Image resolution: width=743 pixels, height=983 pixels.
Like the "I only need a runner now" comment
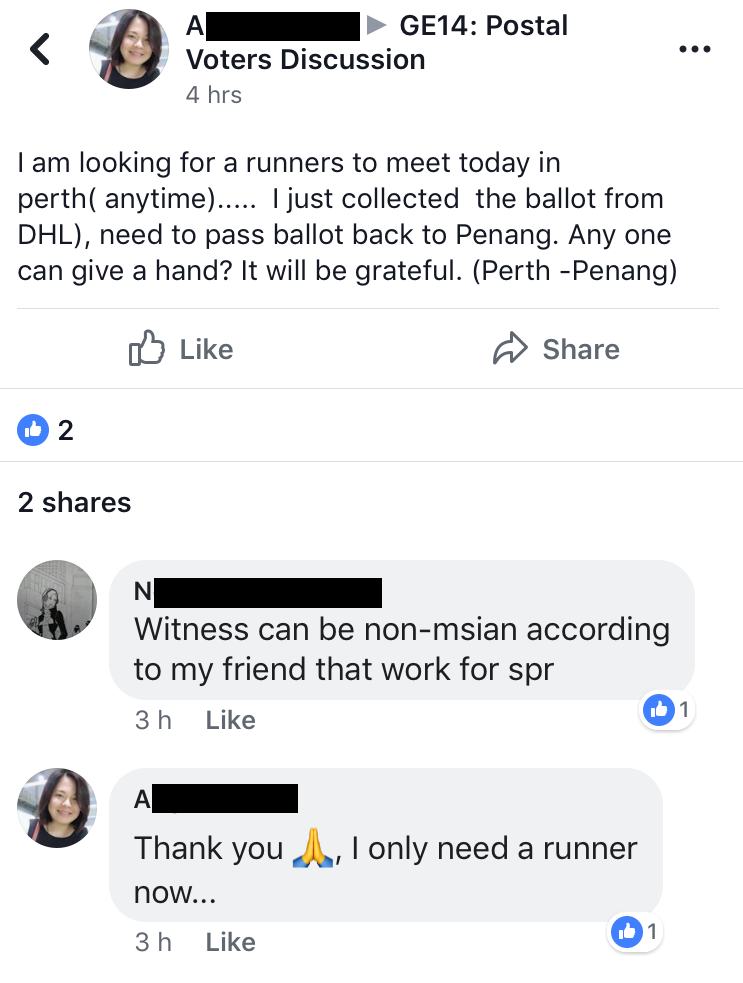230,942
